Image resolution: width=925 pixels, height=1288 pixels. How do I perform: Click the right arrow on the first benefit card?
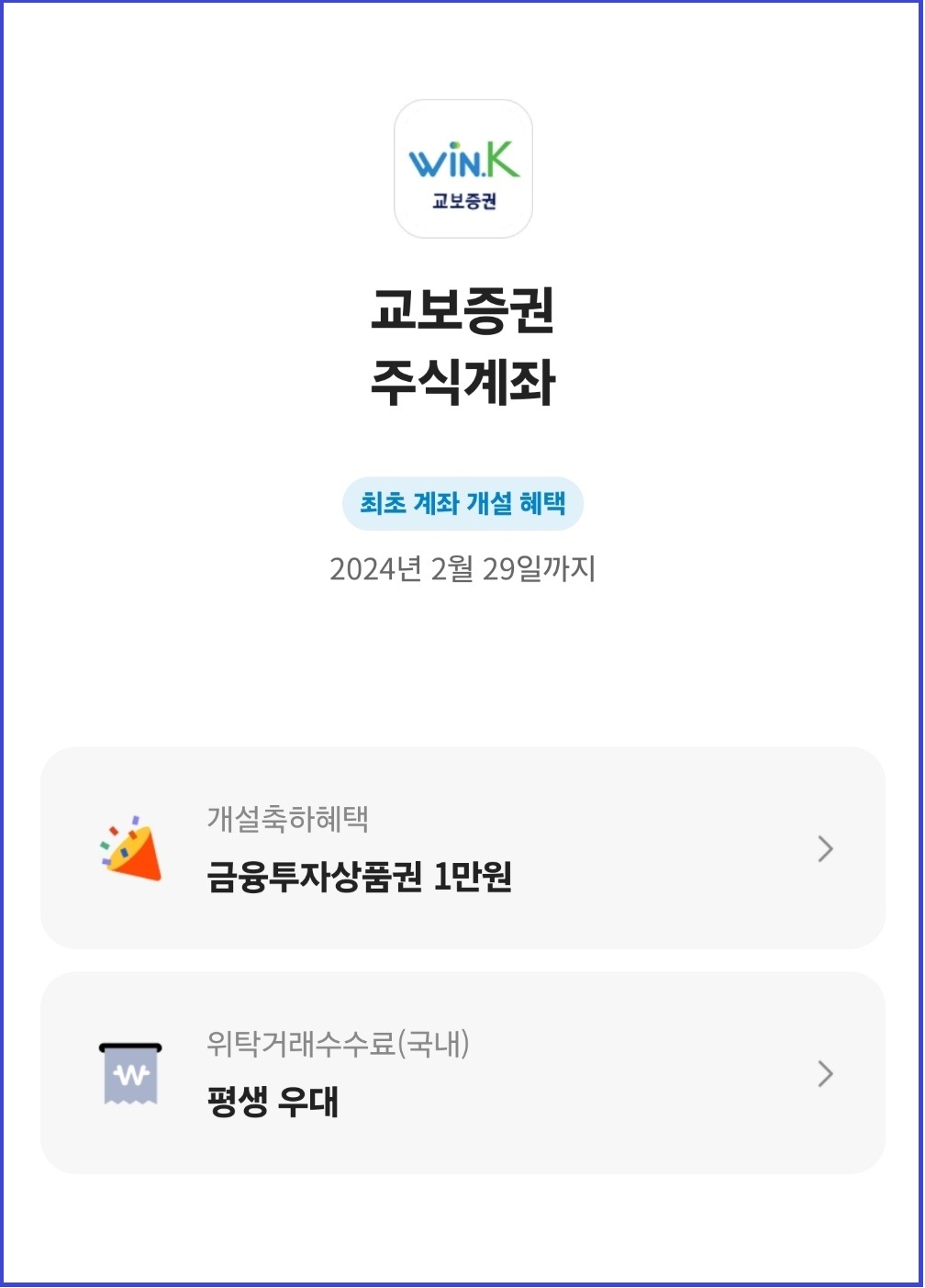(825, 850)
